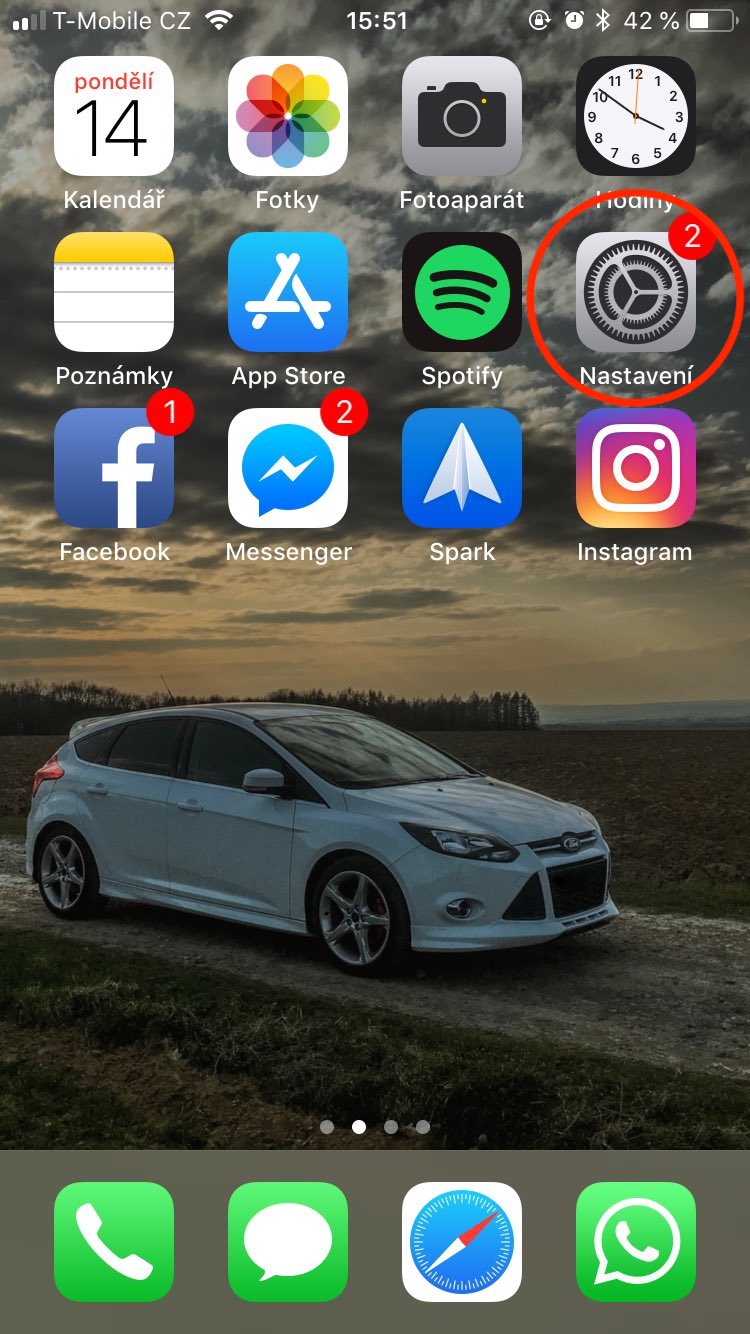Tap the home screen page indicator dots
Image resolution: width=750 pixels, height=1334 pixels.
click(x=375, y=1127)
